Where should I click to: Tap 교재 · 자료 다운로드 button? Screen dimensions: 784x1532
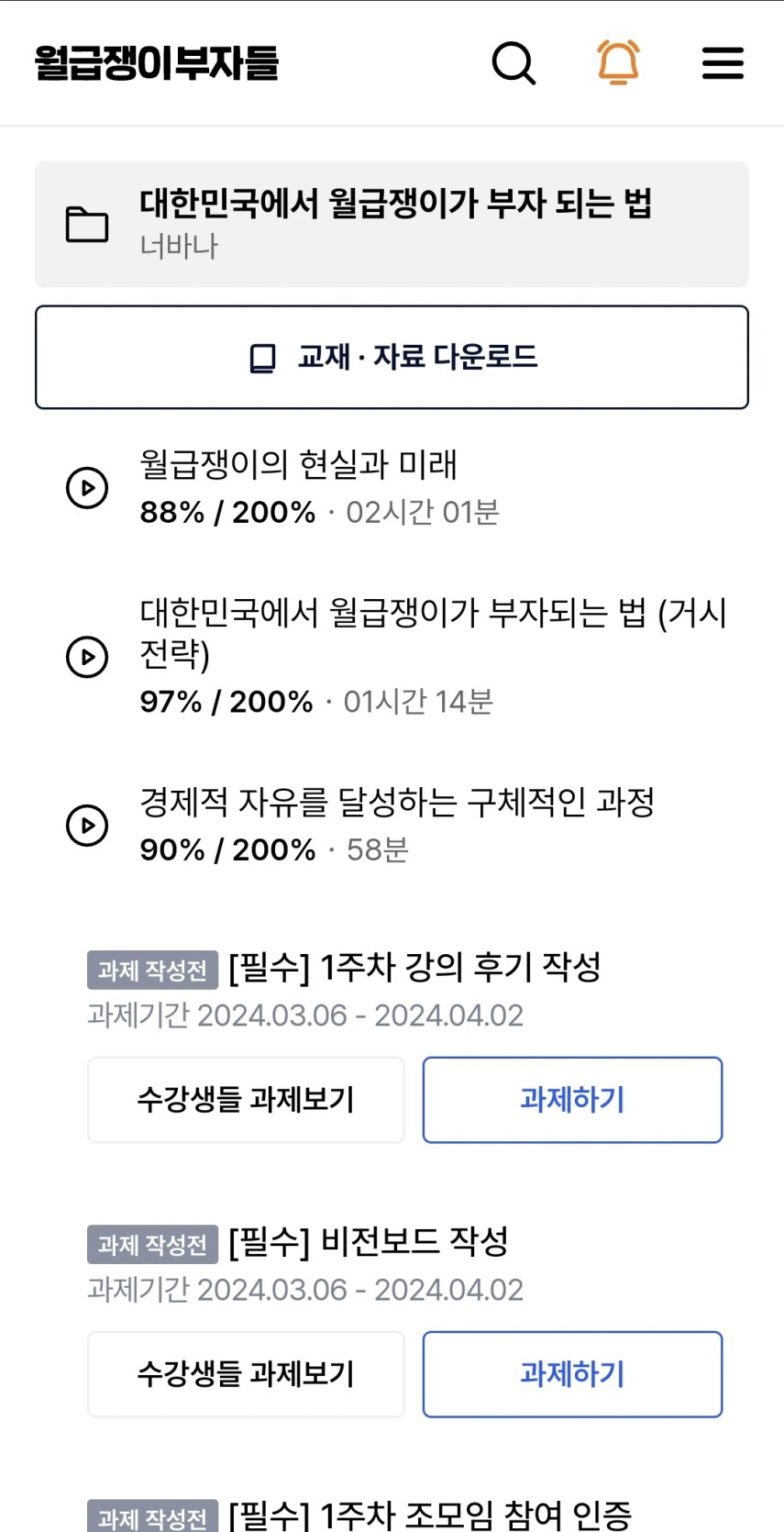[392, 357]
